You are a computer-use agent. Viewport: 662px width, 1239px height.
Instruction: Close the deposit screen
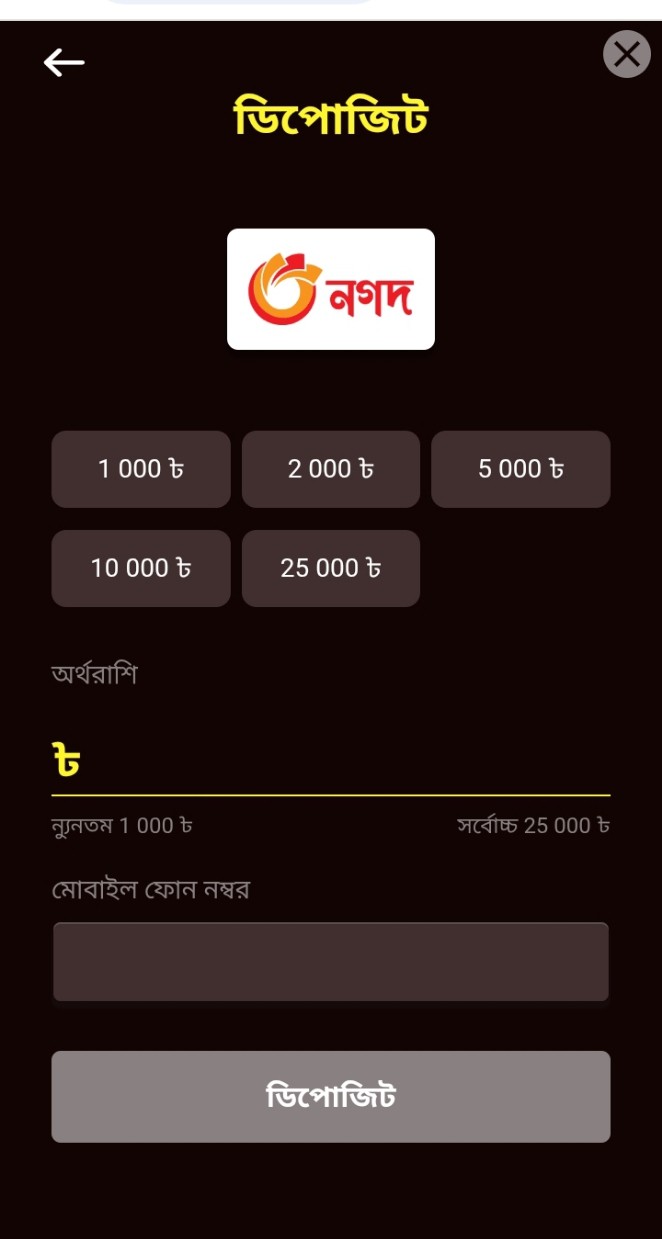[627, 54]
